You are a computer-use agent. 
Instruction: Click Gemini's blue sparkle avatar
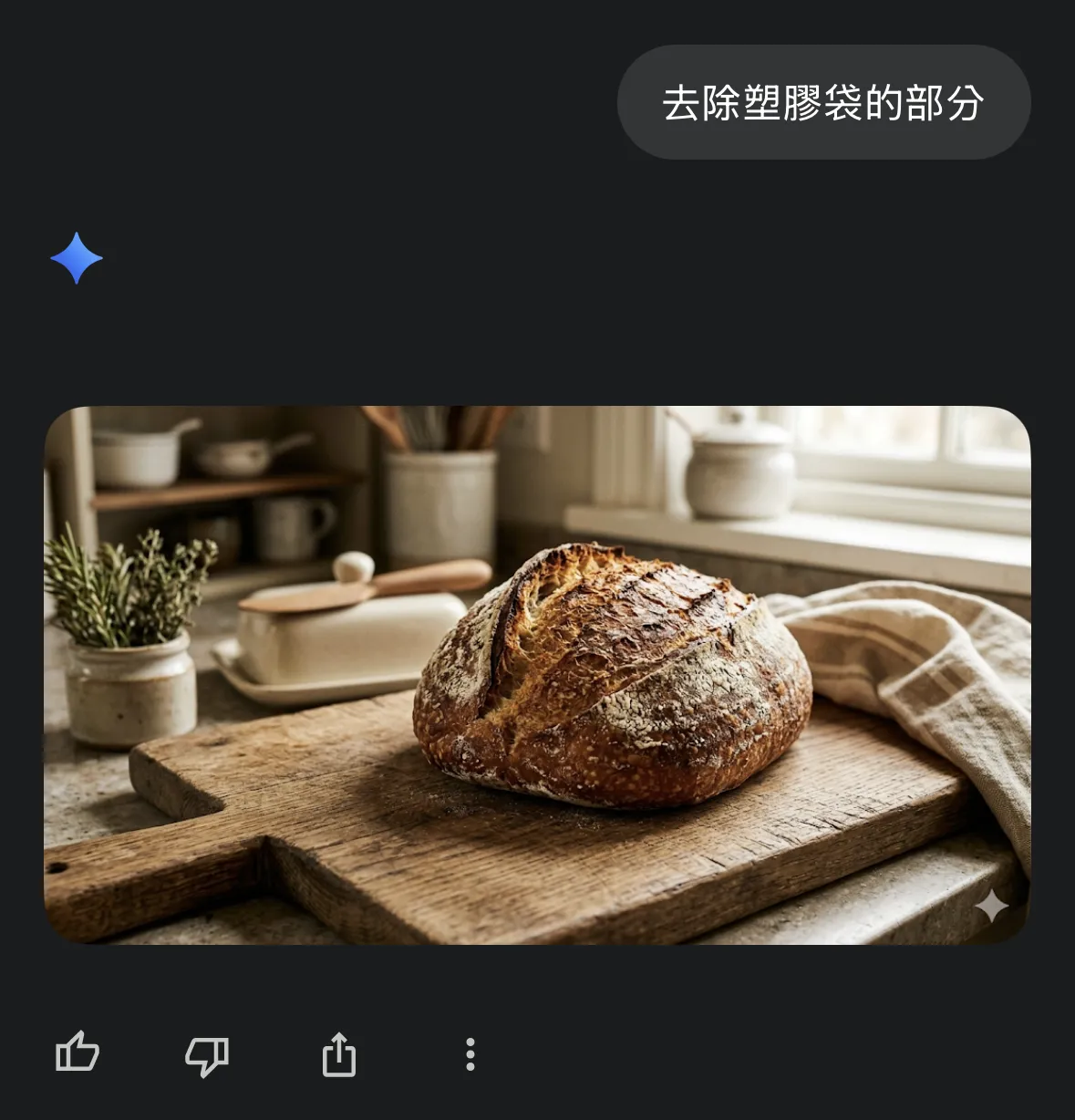[76, 258]
